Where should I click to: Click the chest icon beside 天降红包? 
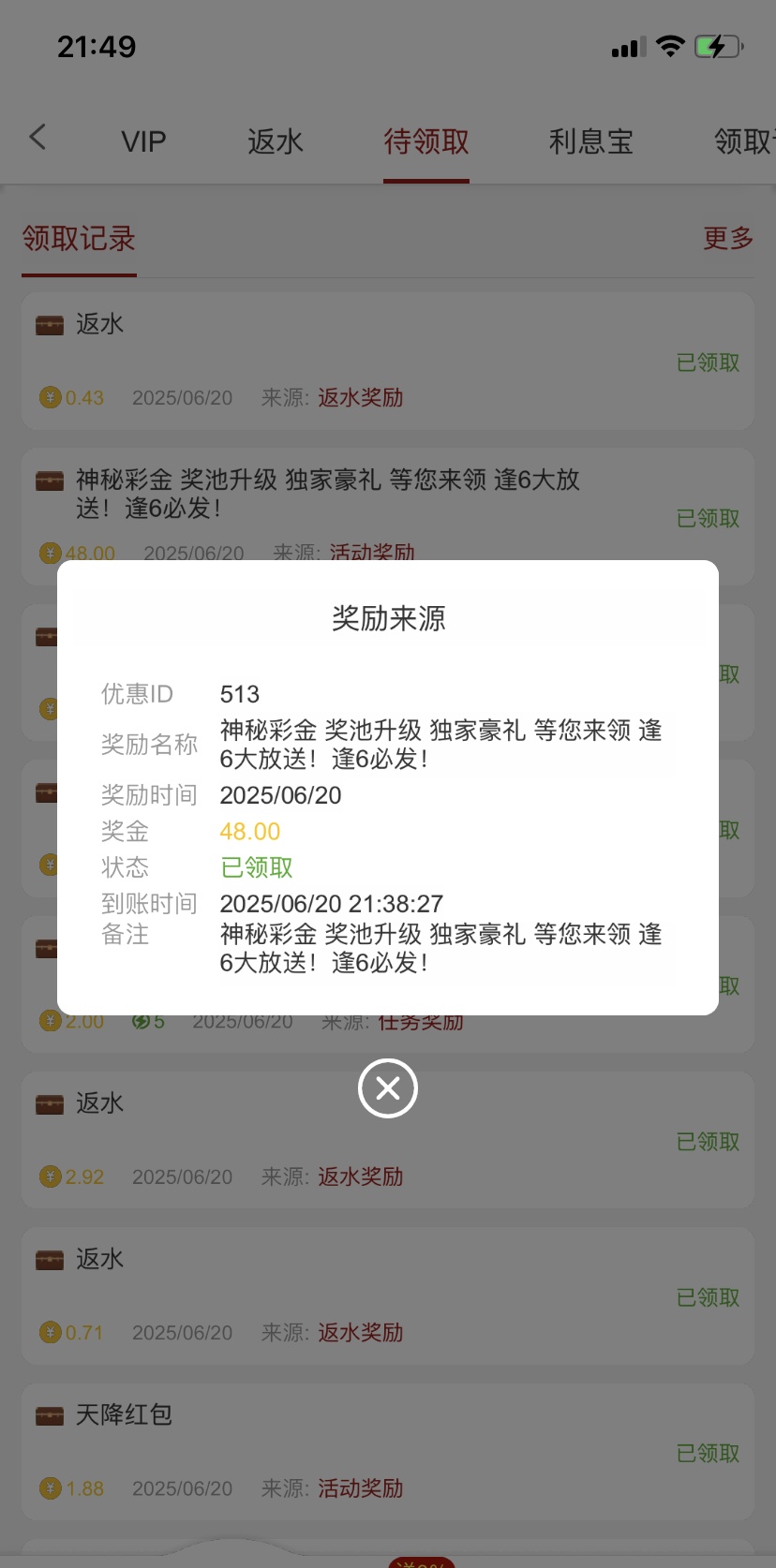pos(48,1414)
